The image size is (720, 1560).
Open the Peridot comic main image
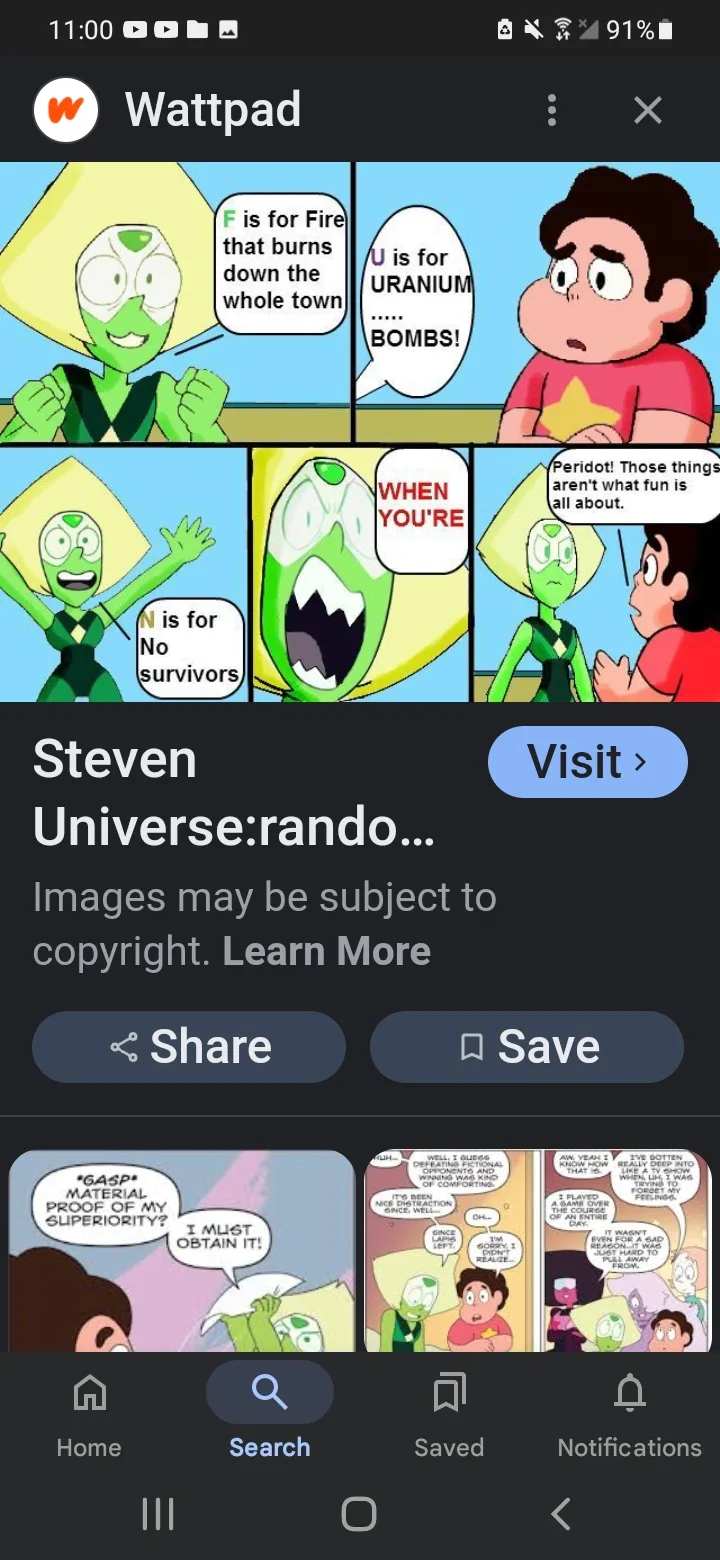point(360,432)
